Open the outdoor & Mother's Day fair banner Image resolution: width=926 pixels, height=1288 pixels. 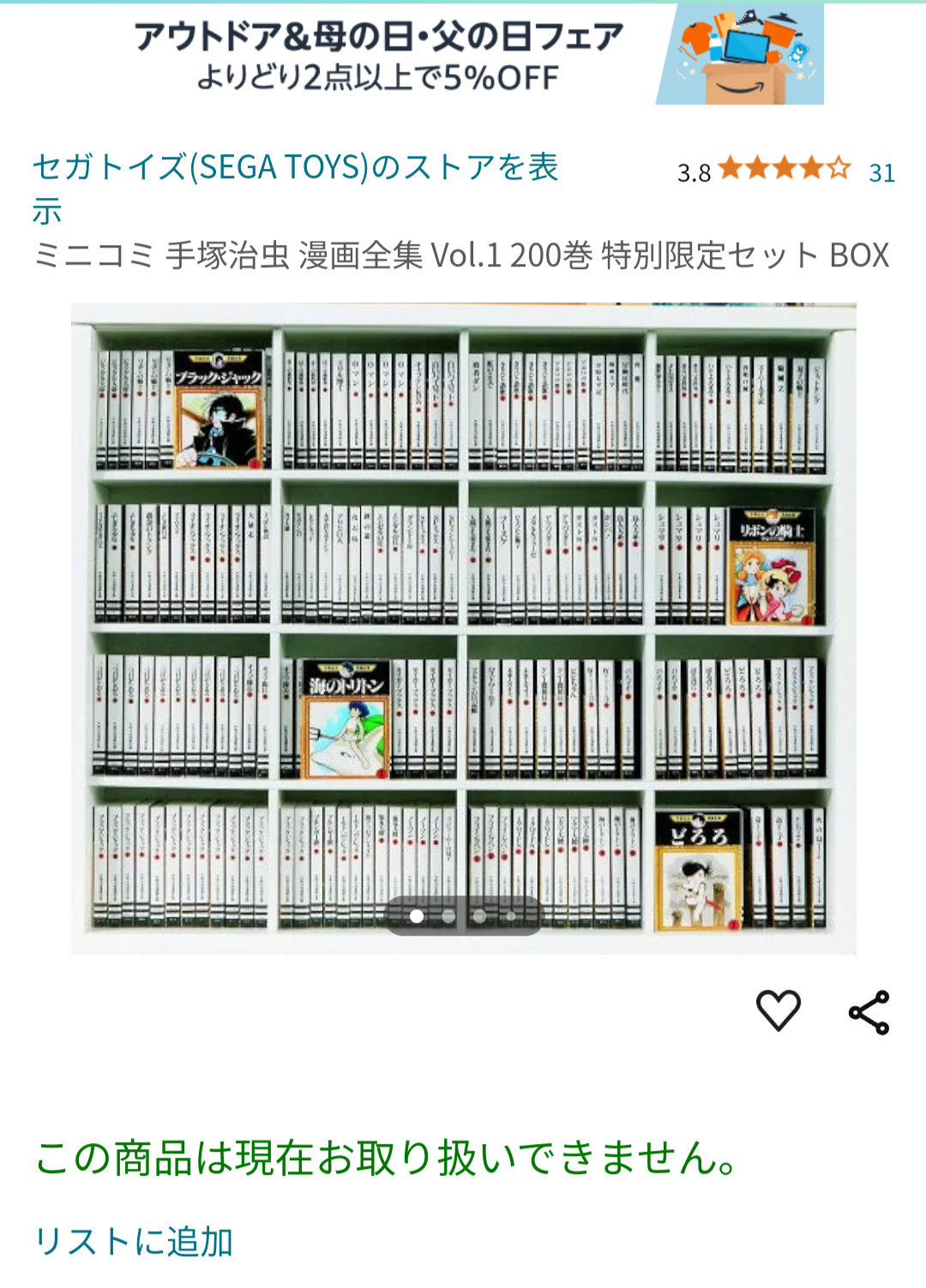[x=463, y=55]
